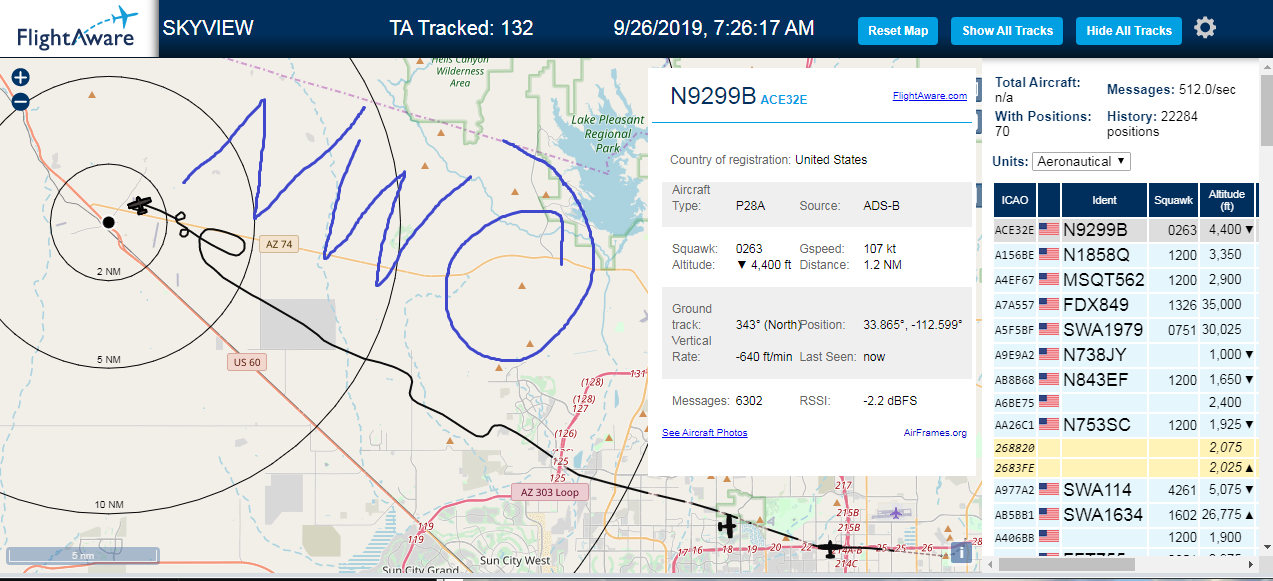Open the FlightAware.com link
1273x581 pixels.
[x=929, y=96]
